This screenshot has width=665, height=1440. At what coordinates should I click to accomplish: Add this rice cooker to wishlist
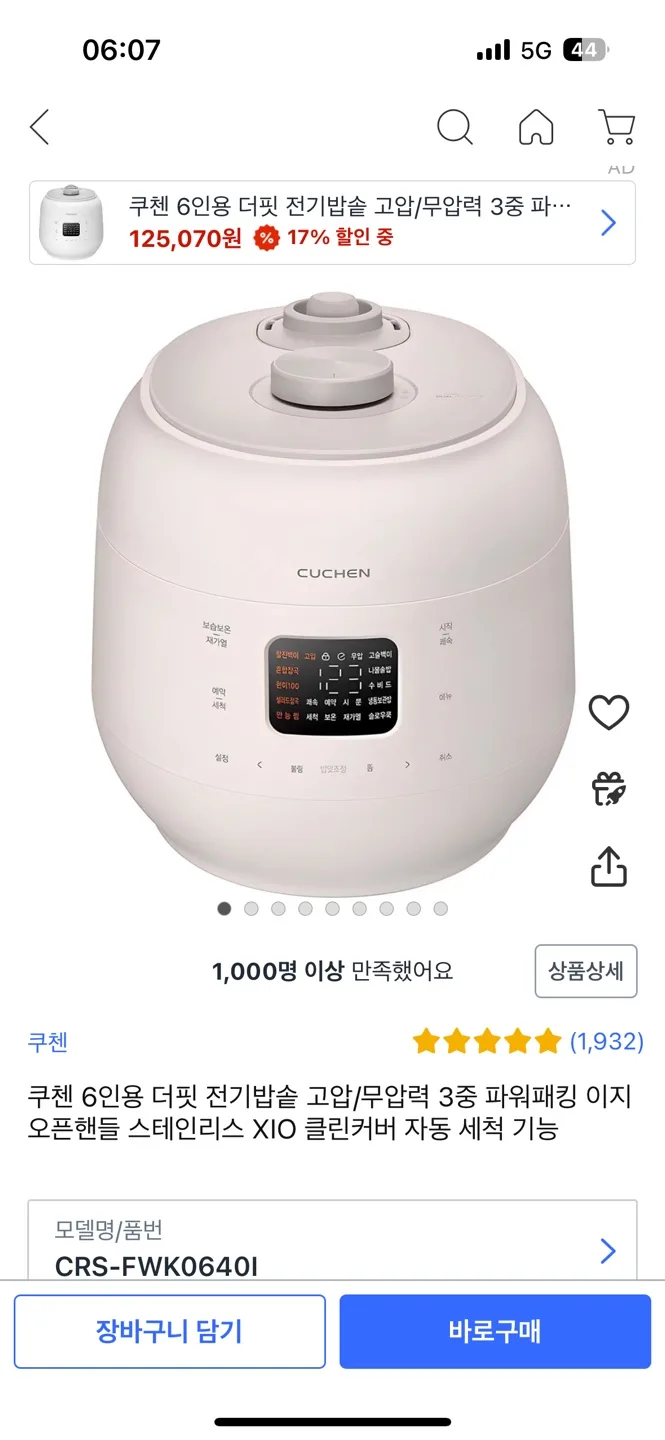608,712
